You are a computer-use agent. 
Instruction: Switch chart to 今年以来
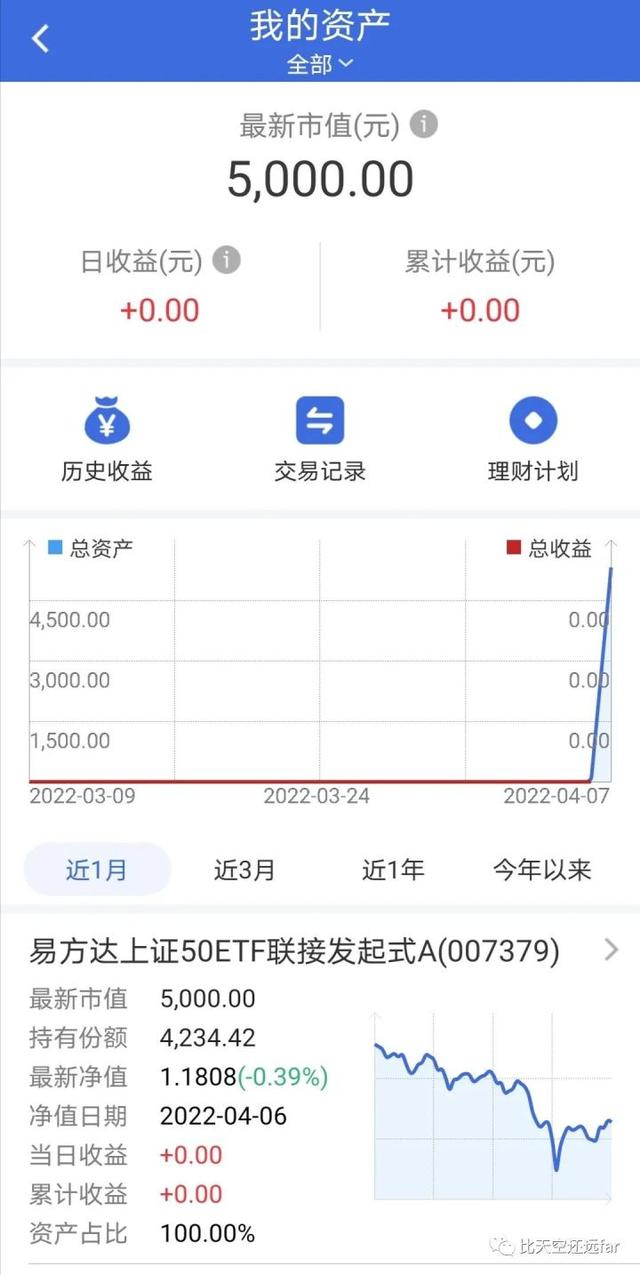coord(542,869)
